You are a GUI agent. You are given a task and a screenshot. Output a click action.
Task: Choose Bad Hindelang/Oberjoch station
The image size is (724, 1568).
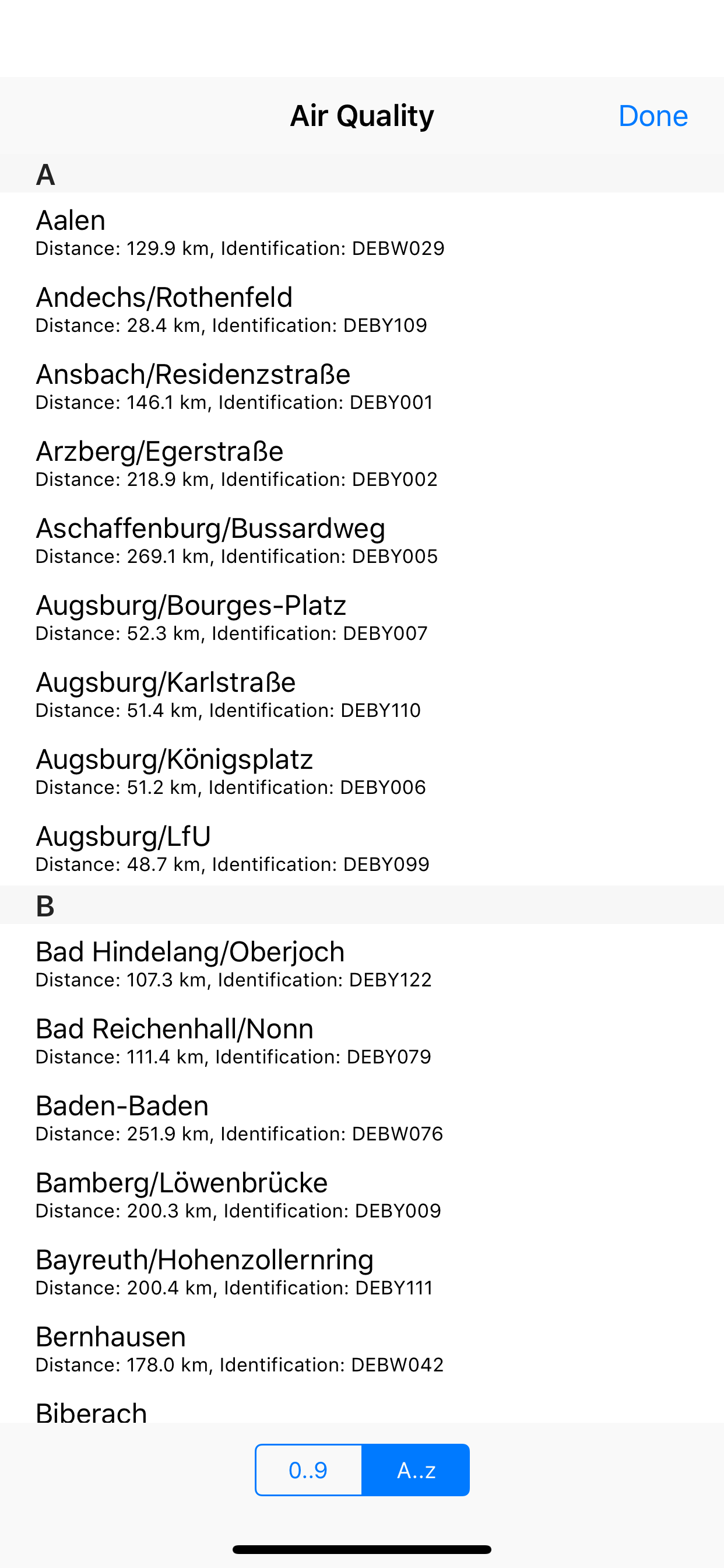(362, 963)
